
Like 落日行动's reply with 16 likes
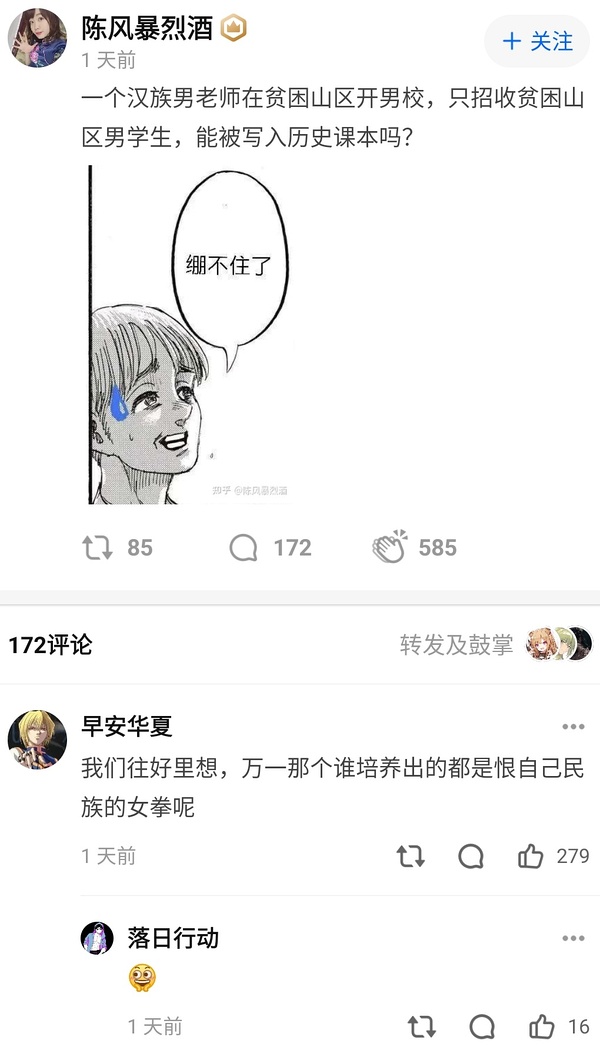[x=541, y=1026]
